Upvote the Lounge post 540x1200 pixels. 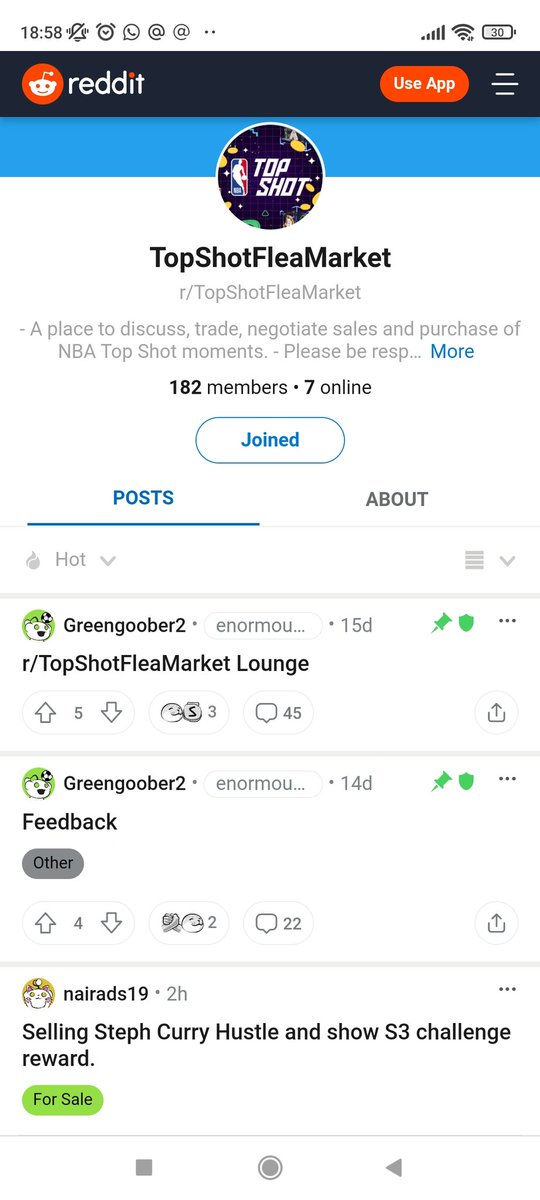point(46,713)
